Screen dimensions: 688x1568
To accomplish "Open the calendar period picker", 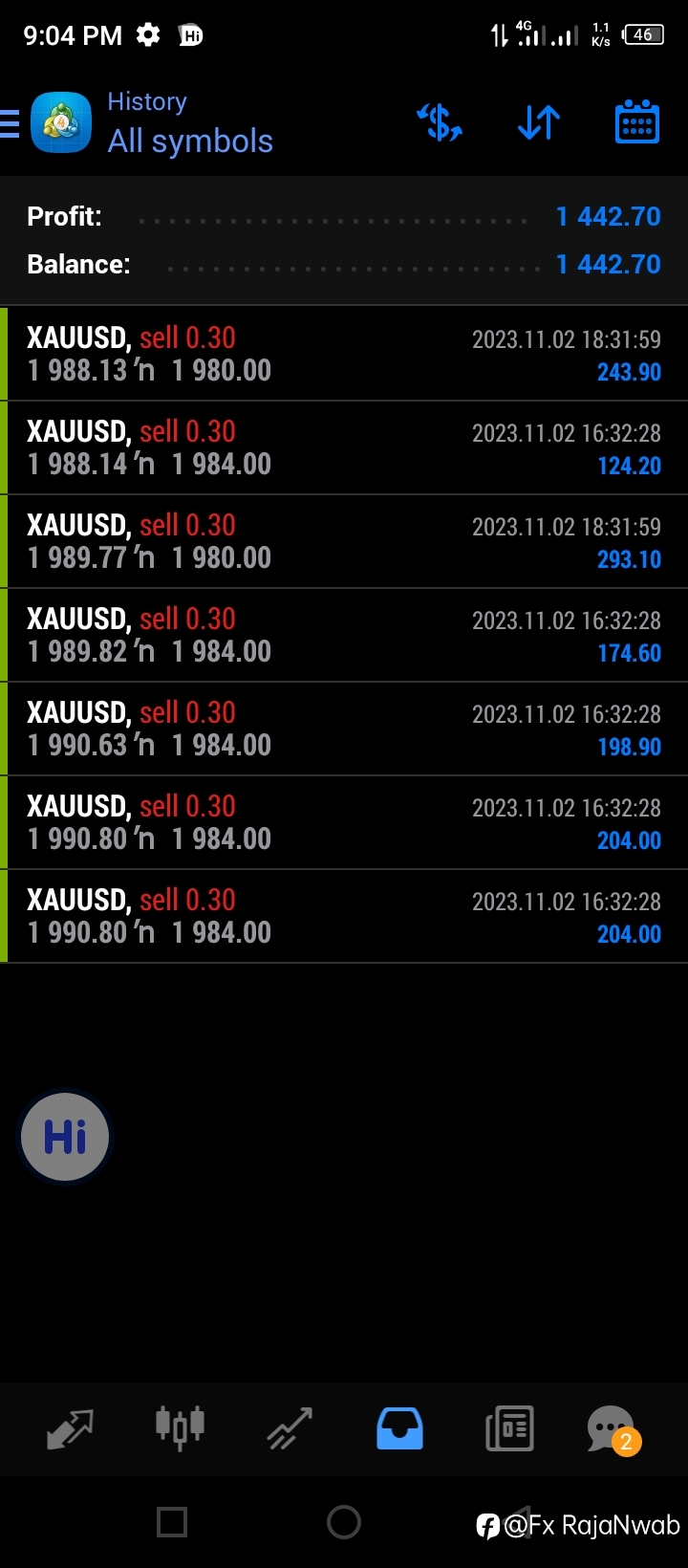I will [637, 121].
